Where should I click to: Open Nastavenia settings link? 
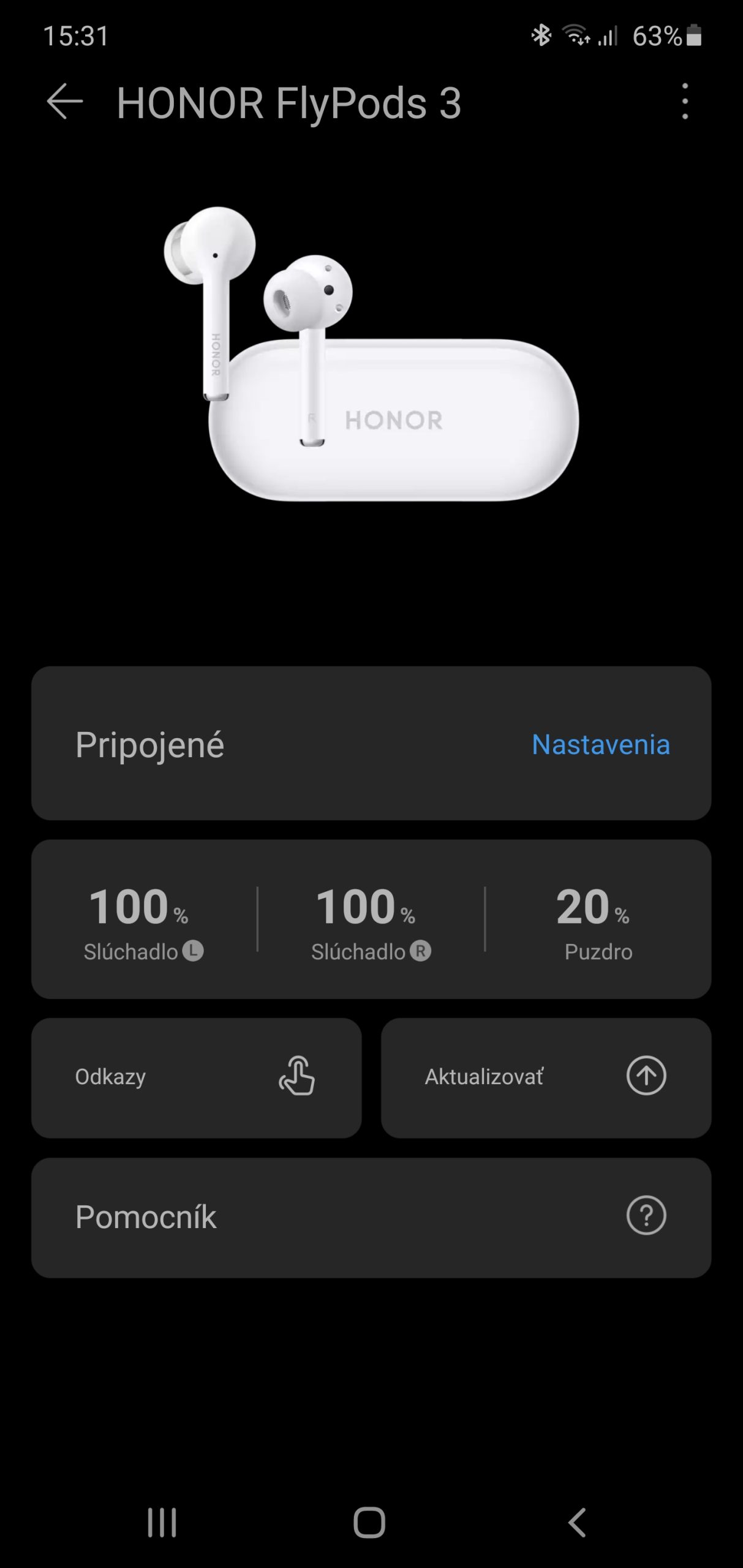pyautogui.click(x=600, y=744)
